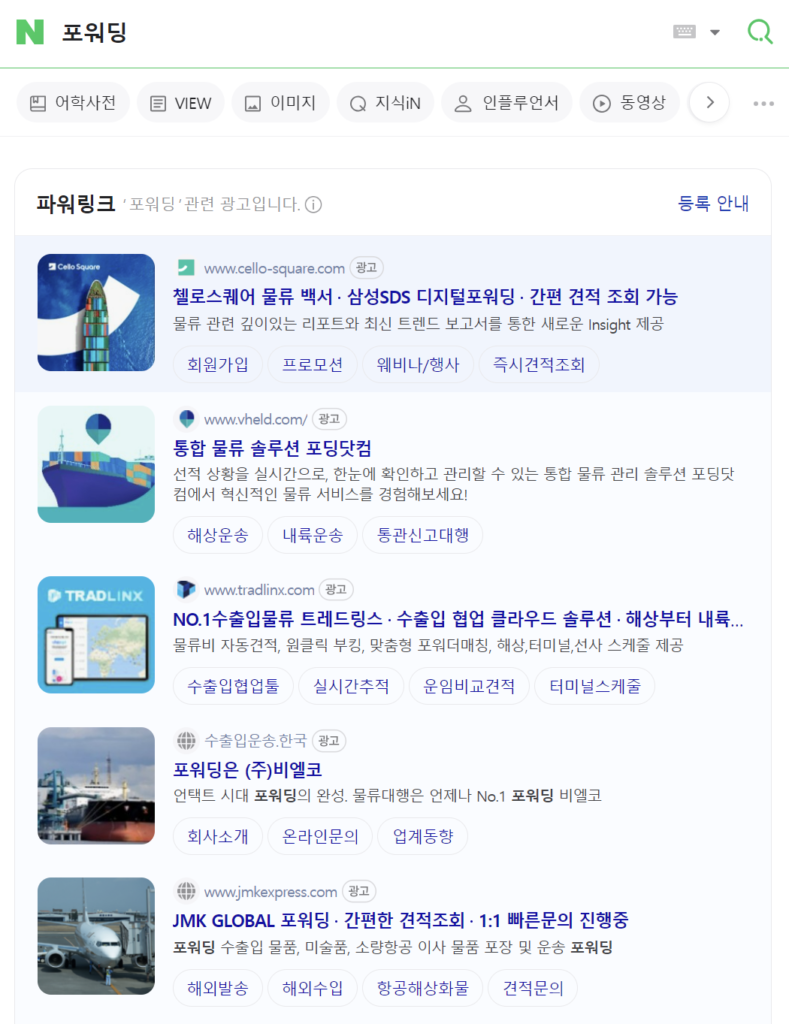The image size is (789, 1024).
Task: Open the 등록 안내 link
Action: tap(713, 204)
